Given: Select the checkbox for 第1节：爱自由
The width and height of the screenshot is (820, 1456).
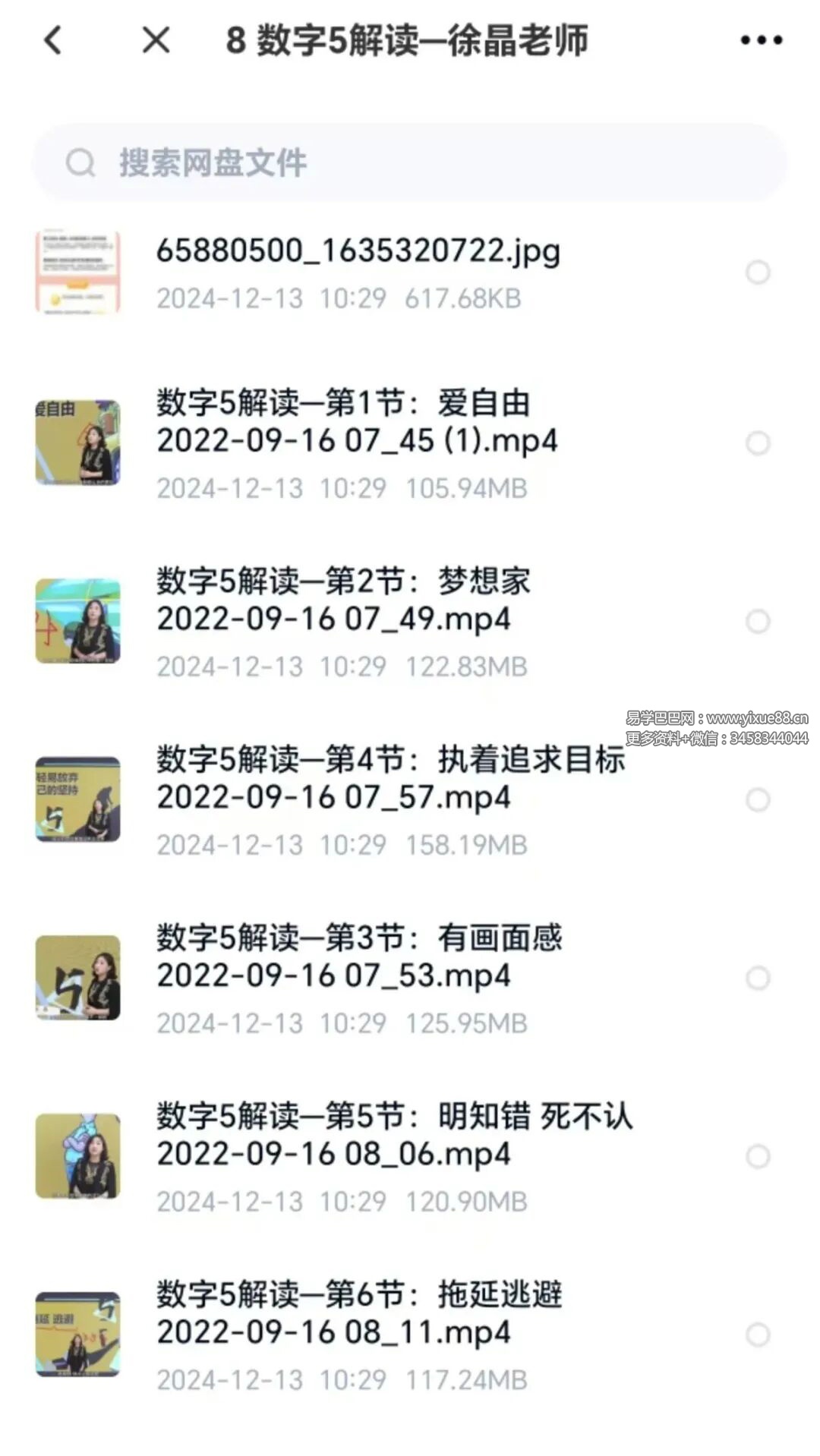Looking at the screenshot, I should tap(757, 443).
